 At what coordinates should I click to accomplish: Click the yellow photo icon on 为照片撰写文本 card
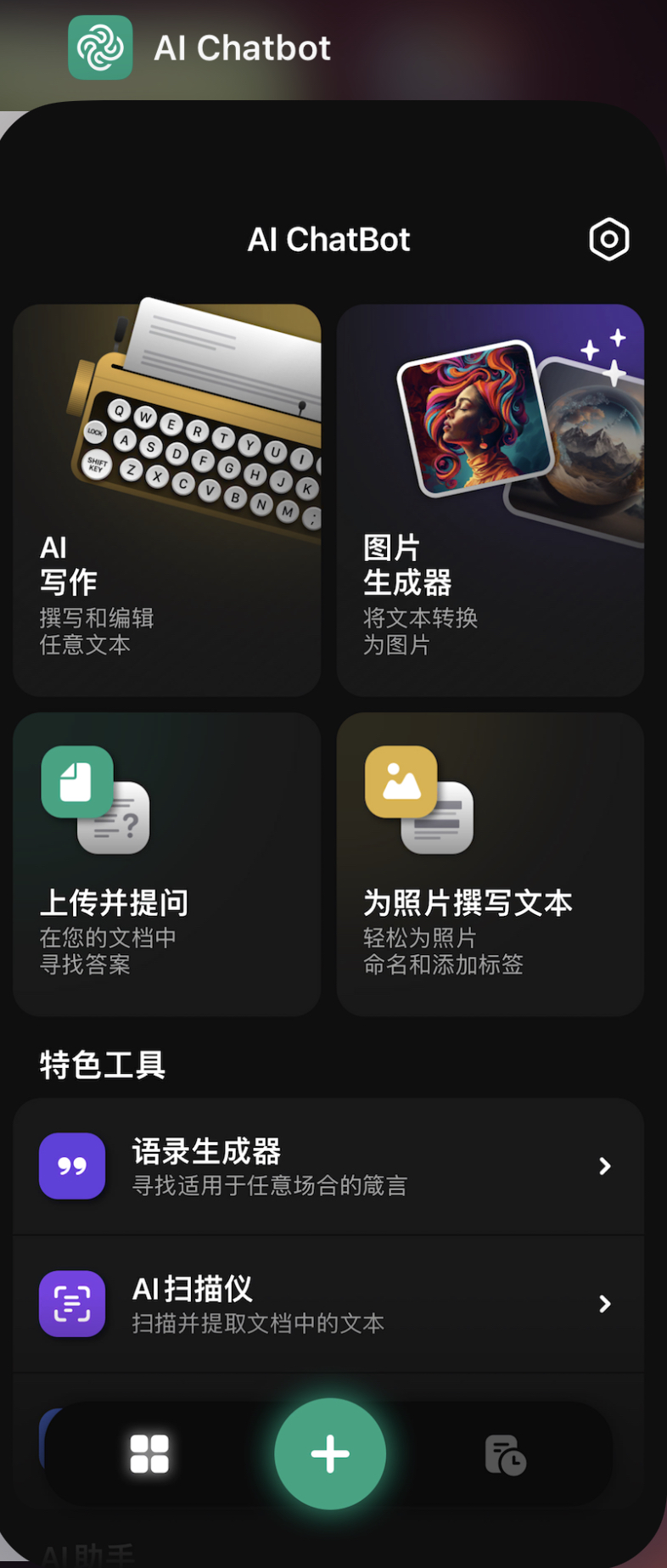401,782
